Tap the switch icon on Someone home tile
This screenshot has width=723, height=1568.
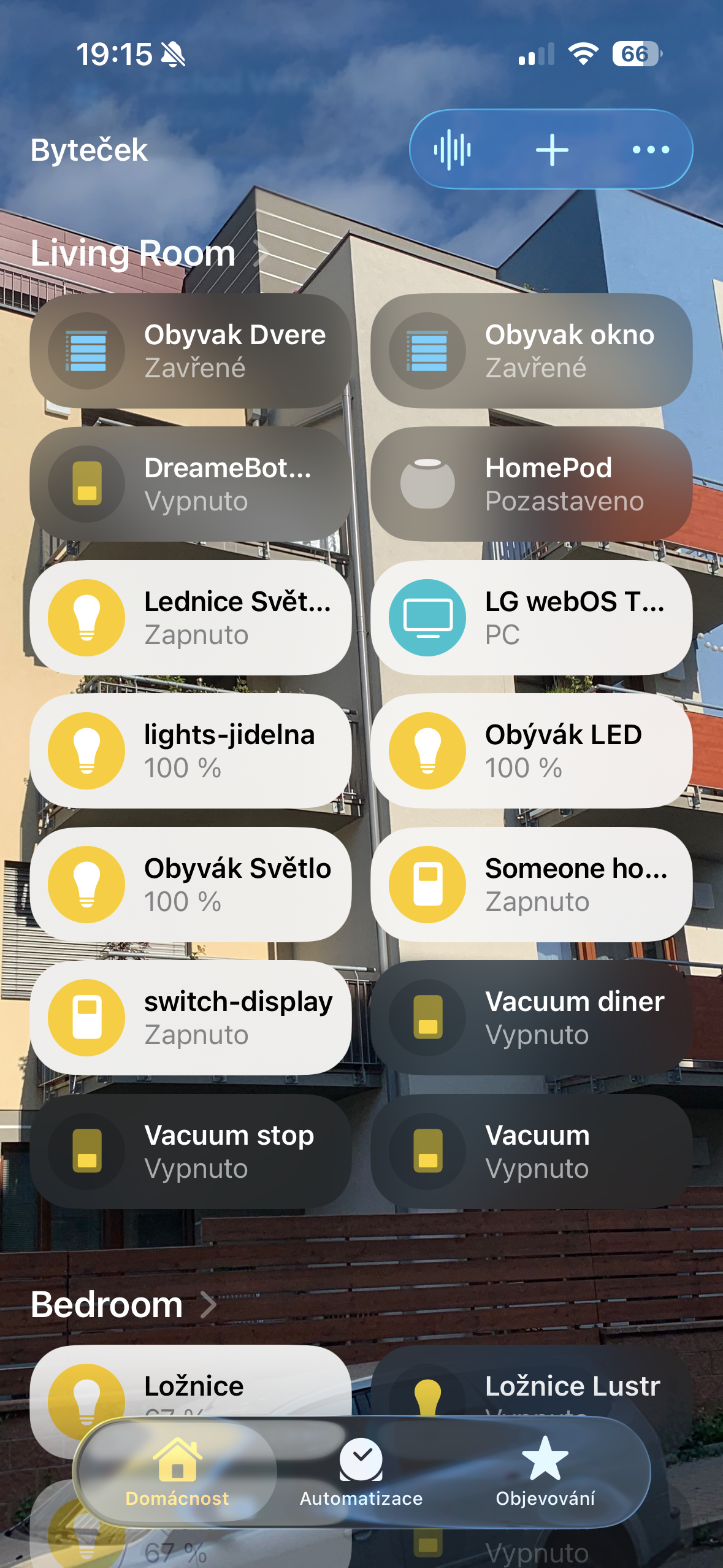click(x=427, y=883)
